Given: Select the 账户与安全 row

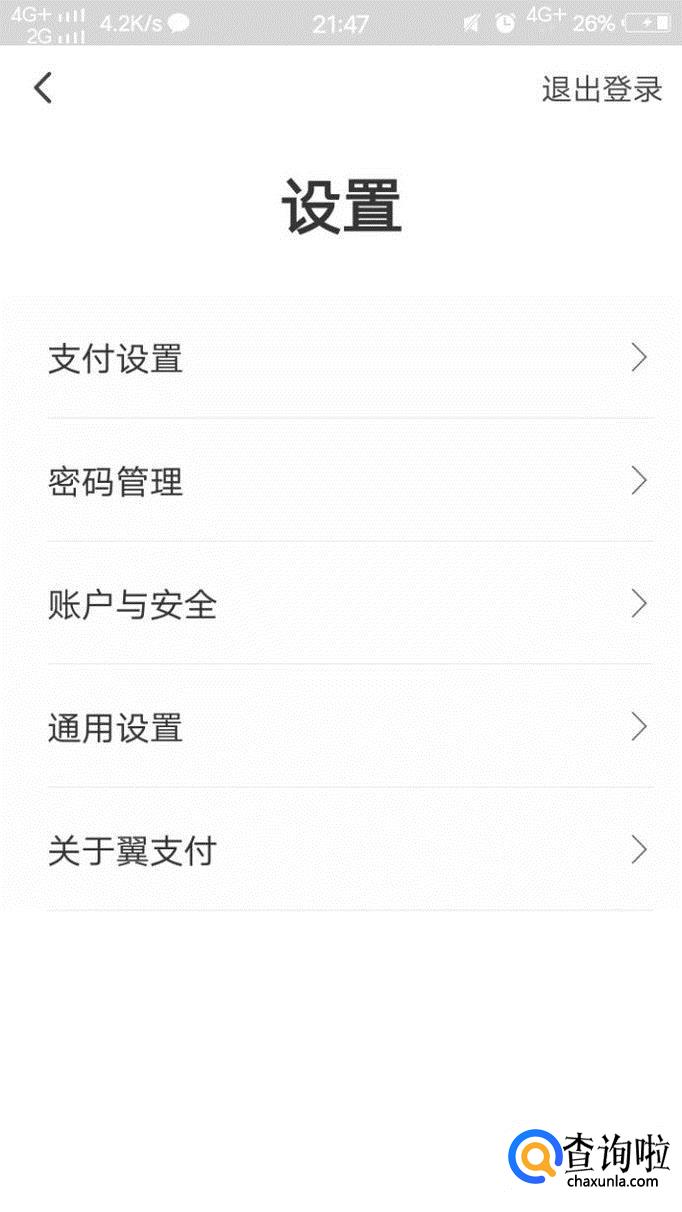Looking at the screenshot, I should pyautogui.click(x=341, y=604).
